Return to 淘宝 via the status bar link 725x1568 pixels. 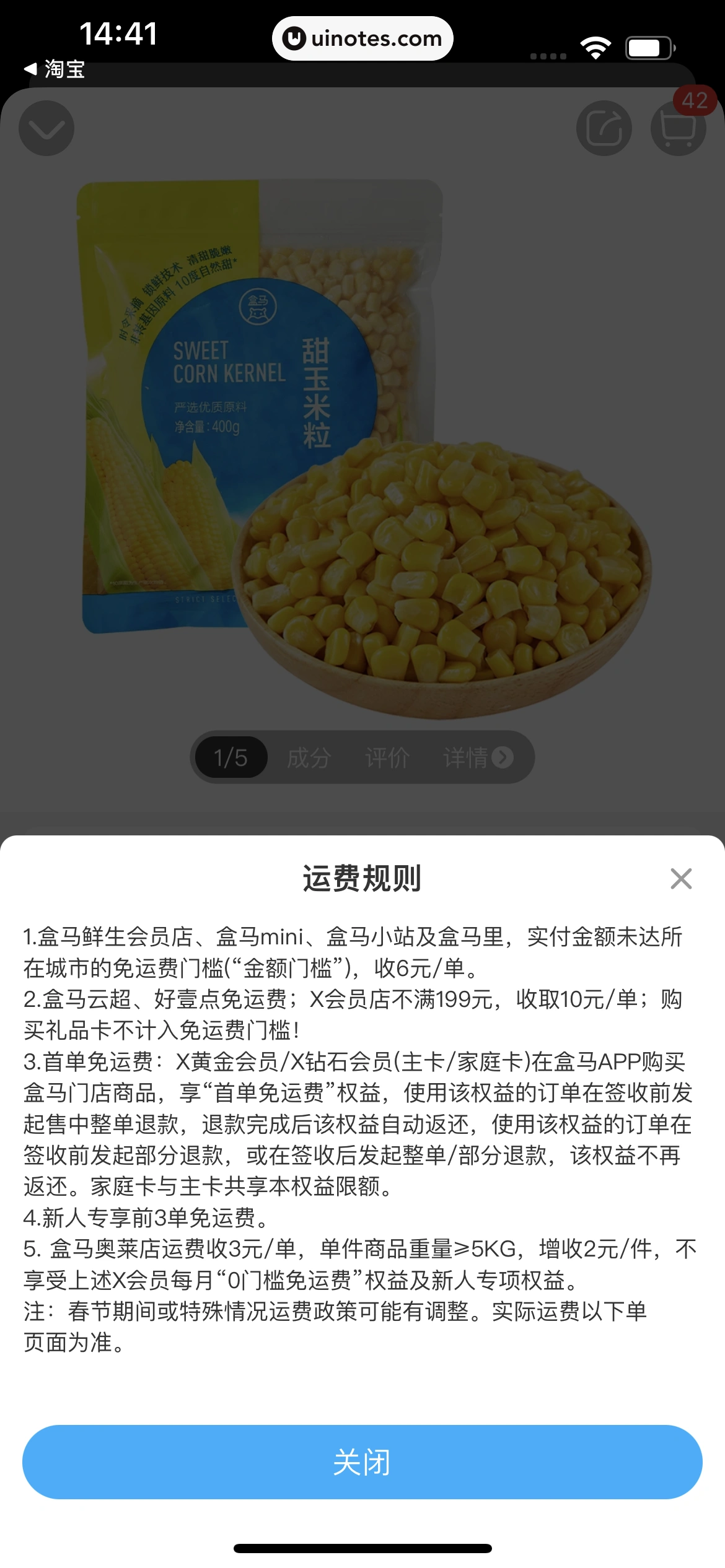point(55,69)
